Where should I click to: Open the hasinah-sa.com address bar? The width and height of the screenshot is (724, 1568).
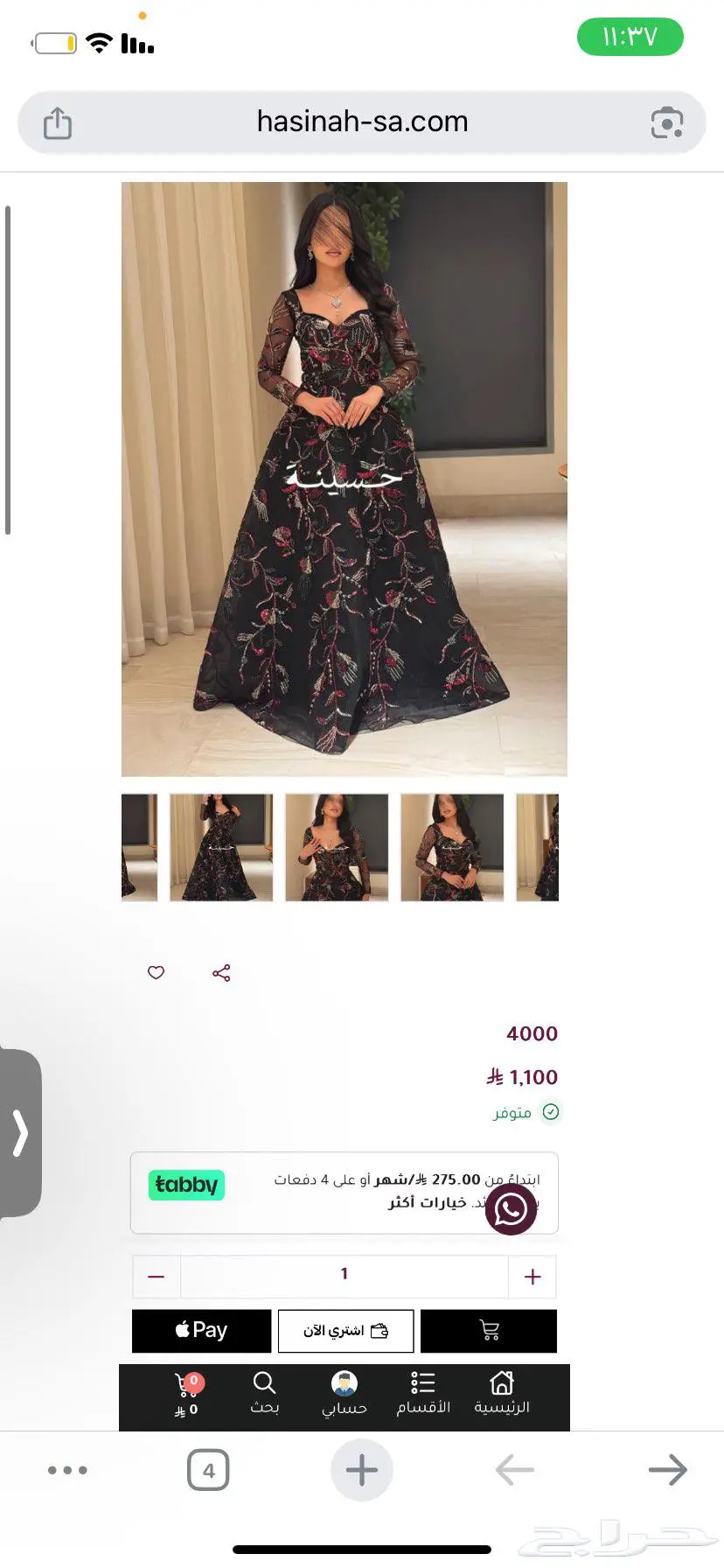tap(362, 122)
